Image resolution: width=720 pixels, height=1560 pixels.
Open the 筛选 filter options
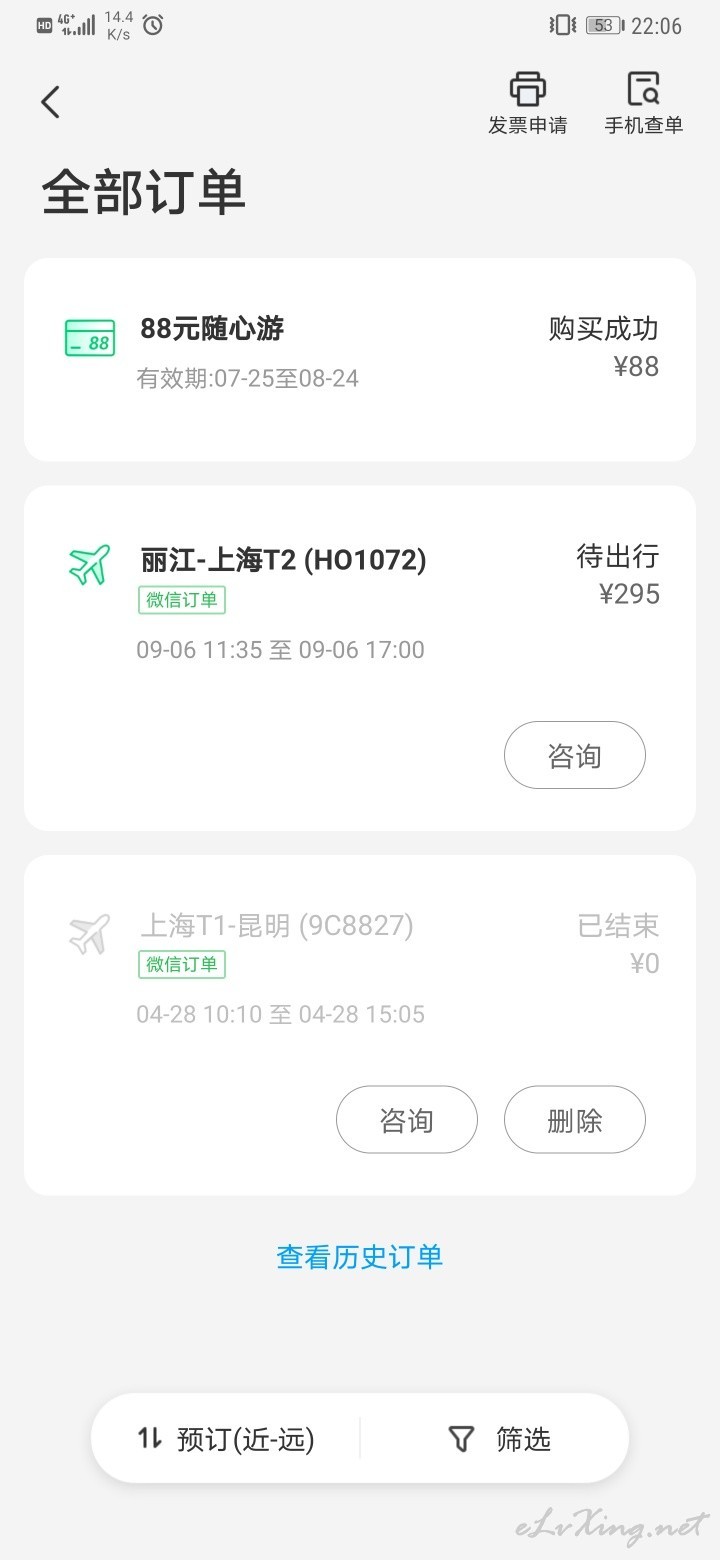click(x=499, y=1439)
